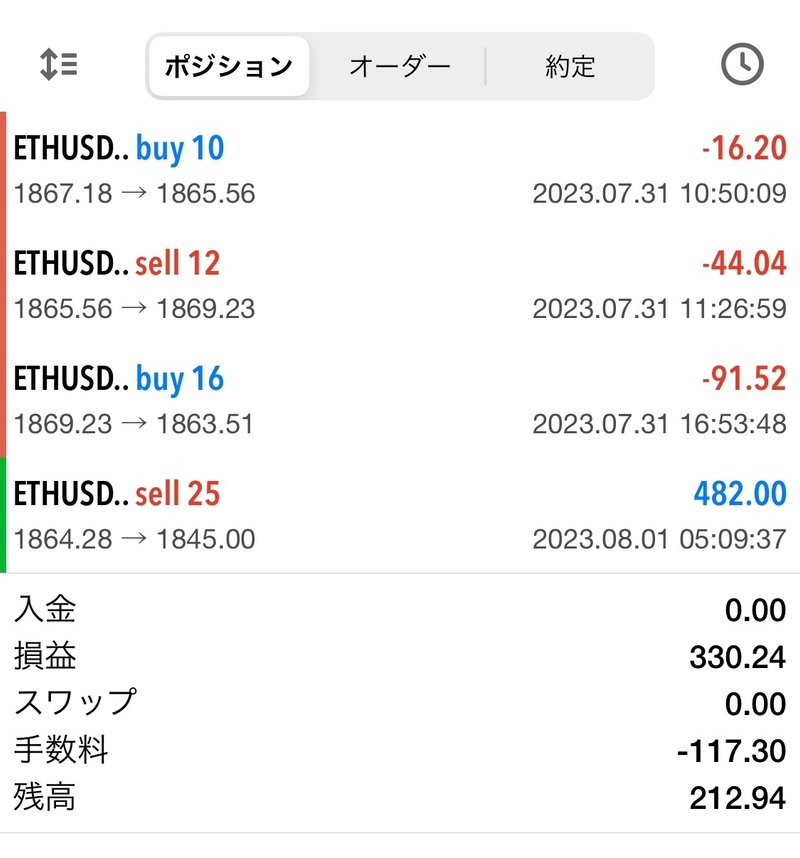Select the 入金 deposit row
This screenshot has width=800, height=858.
click(x=400, y=610)
